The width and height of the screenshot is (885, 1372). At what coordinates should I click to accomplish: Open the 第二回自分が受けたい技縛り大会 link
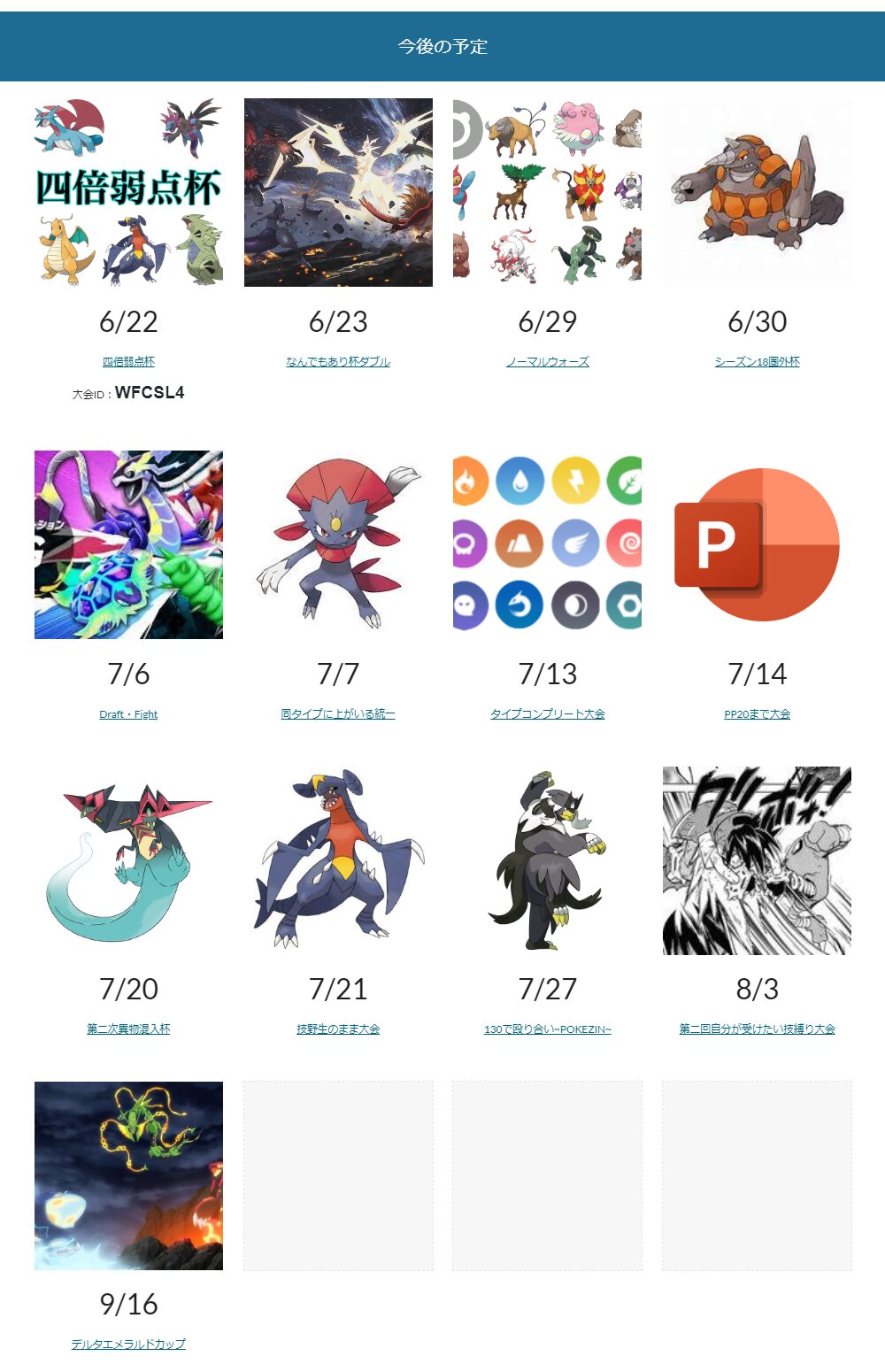[757, 1029]
